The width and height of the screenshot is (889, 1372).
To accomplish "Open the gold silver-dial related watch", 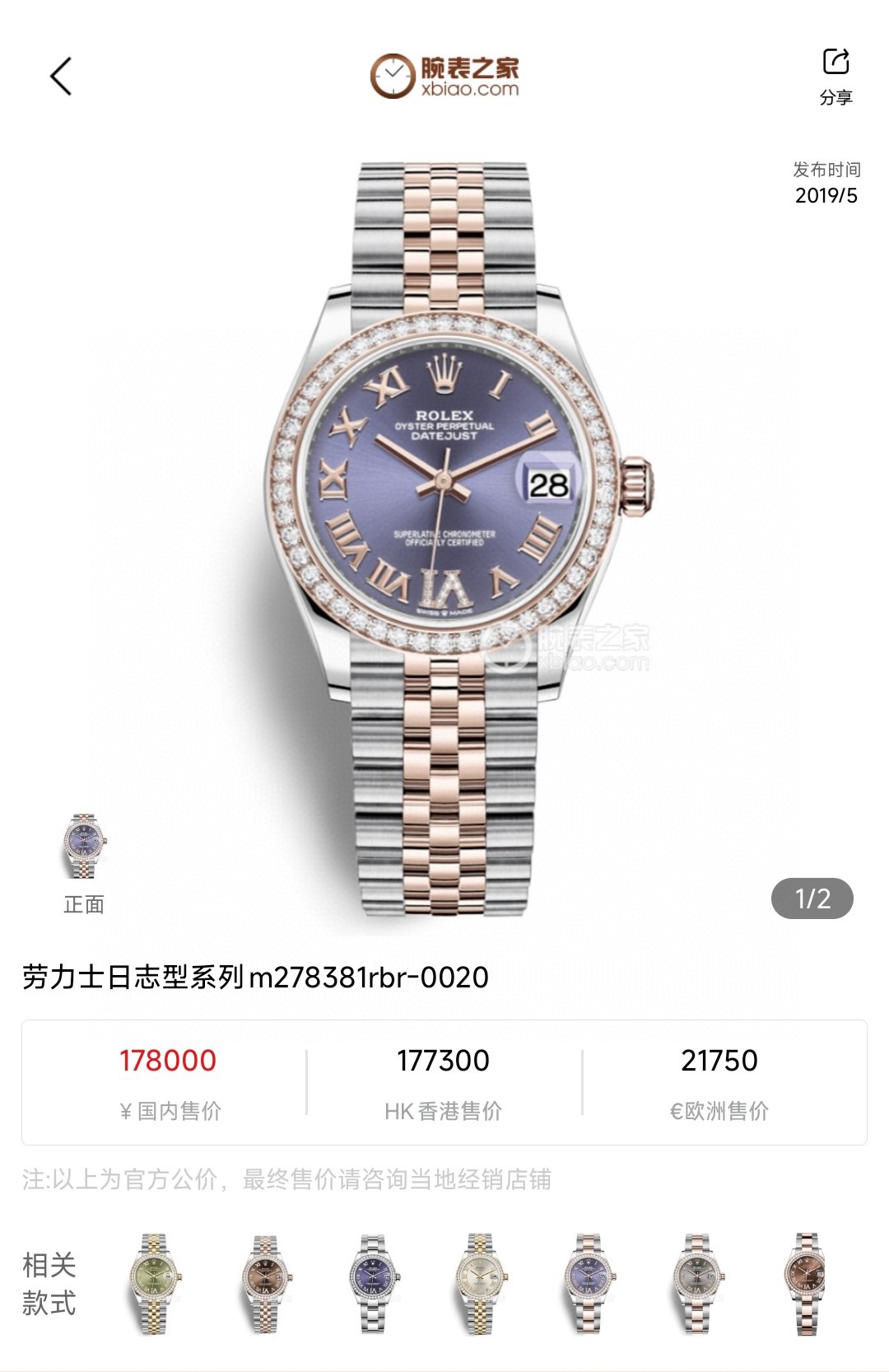I will click(x=481, y=1283).
